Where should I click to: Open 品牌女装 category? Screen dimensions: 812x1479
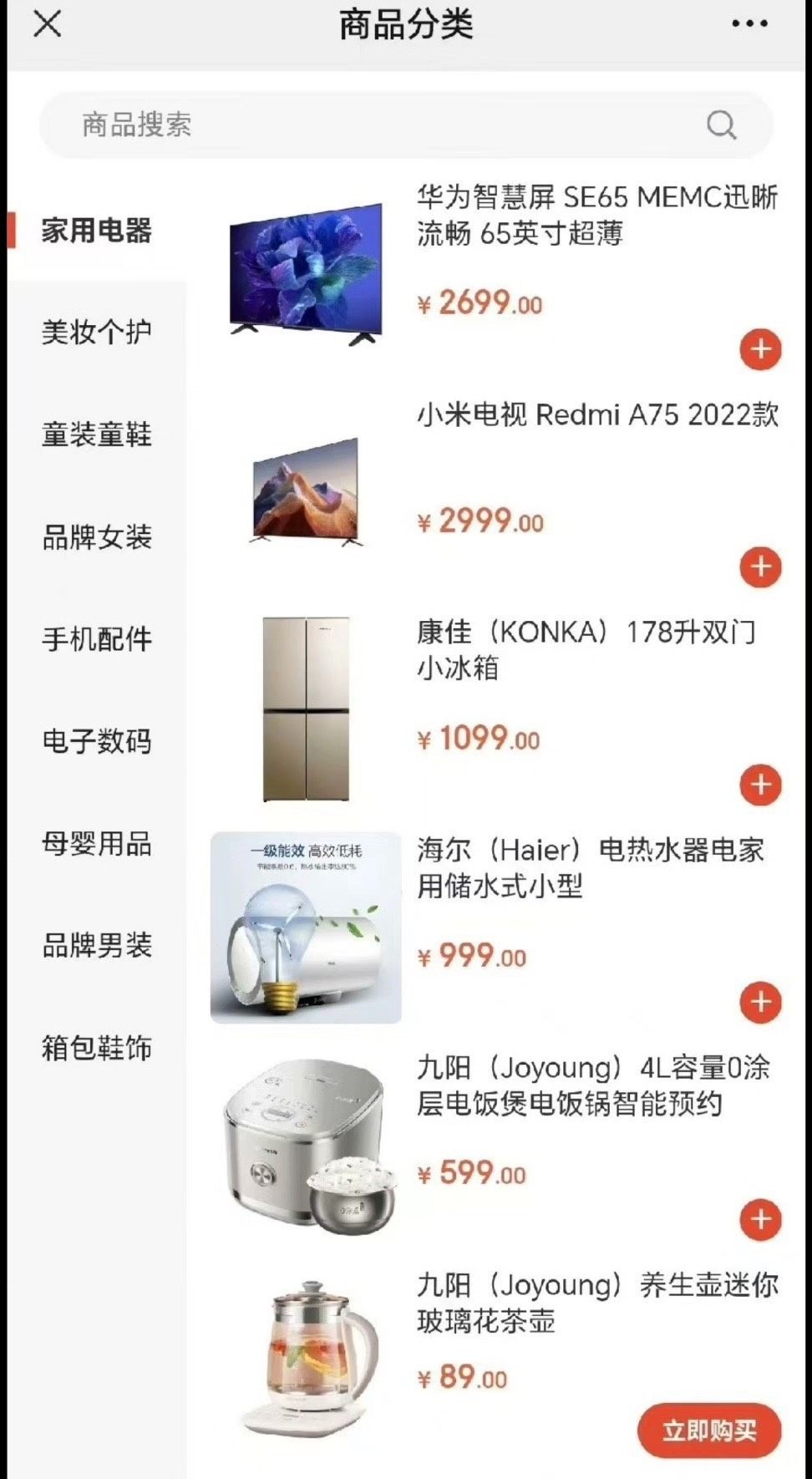[97, 536]
